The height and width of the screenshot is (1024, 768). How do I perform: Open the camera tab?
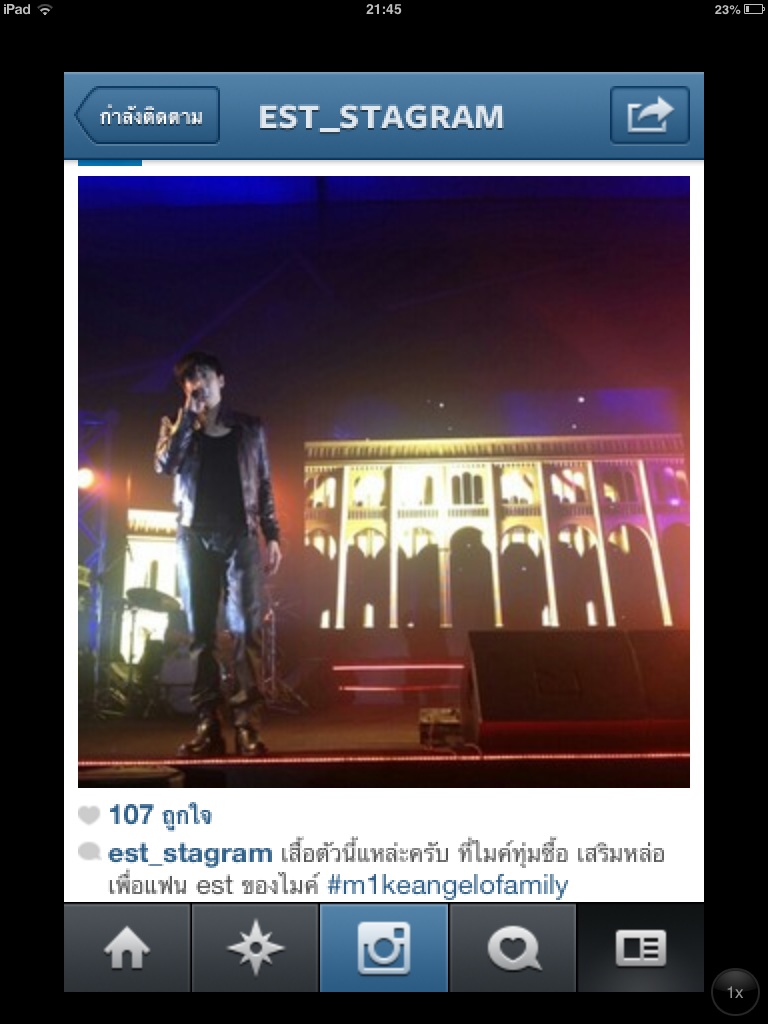coord(384,948)
